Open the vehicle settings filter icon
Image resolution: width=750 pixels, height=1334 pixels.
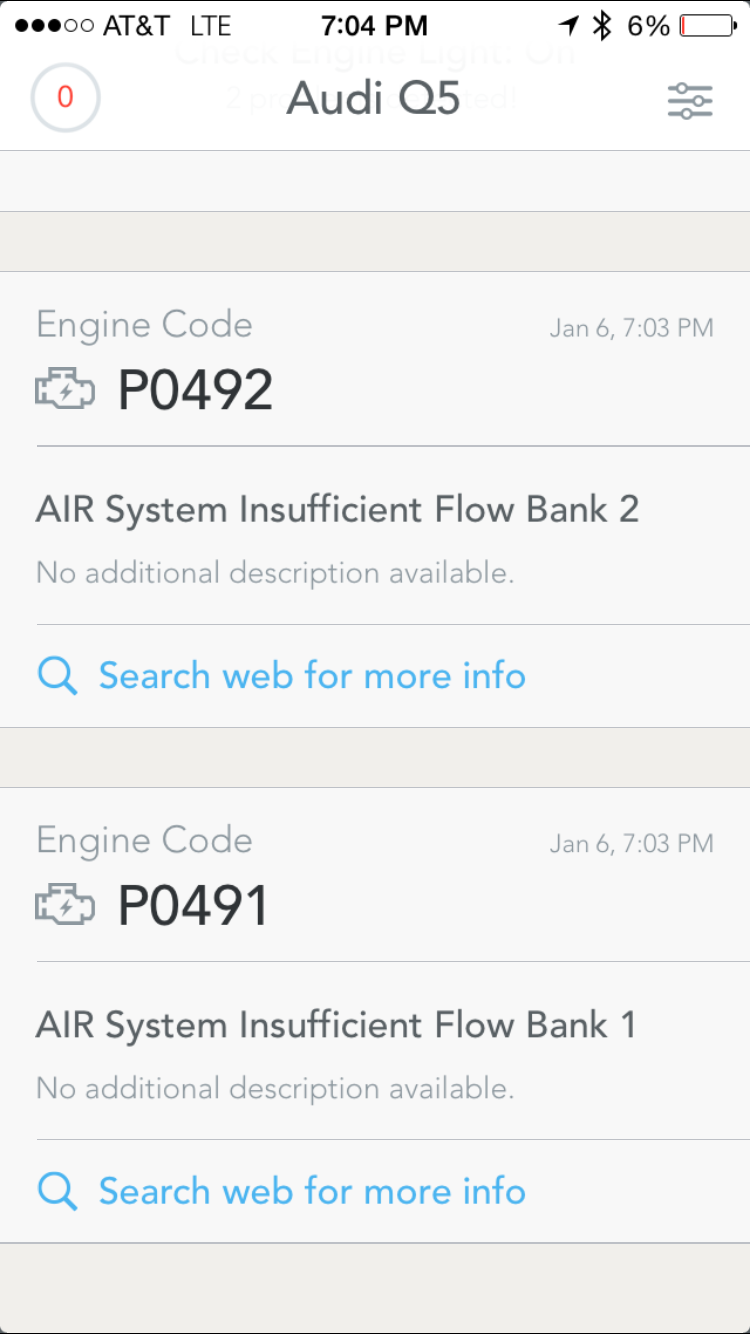(x=691, y=98)
